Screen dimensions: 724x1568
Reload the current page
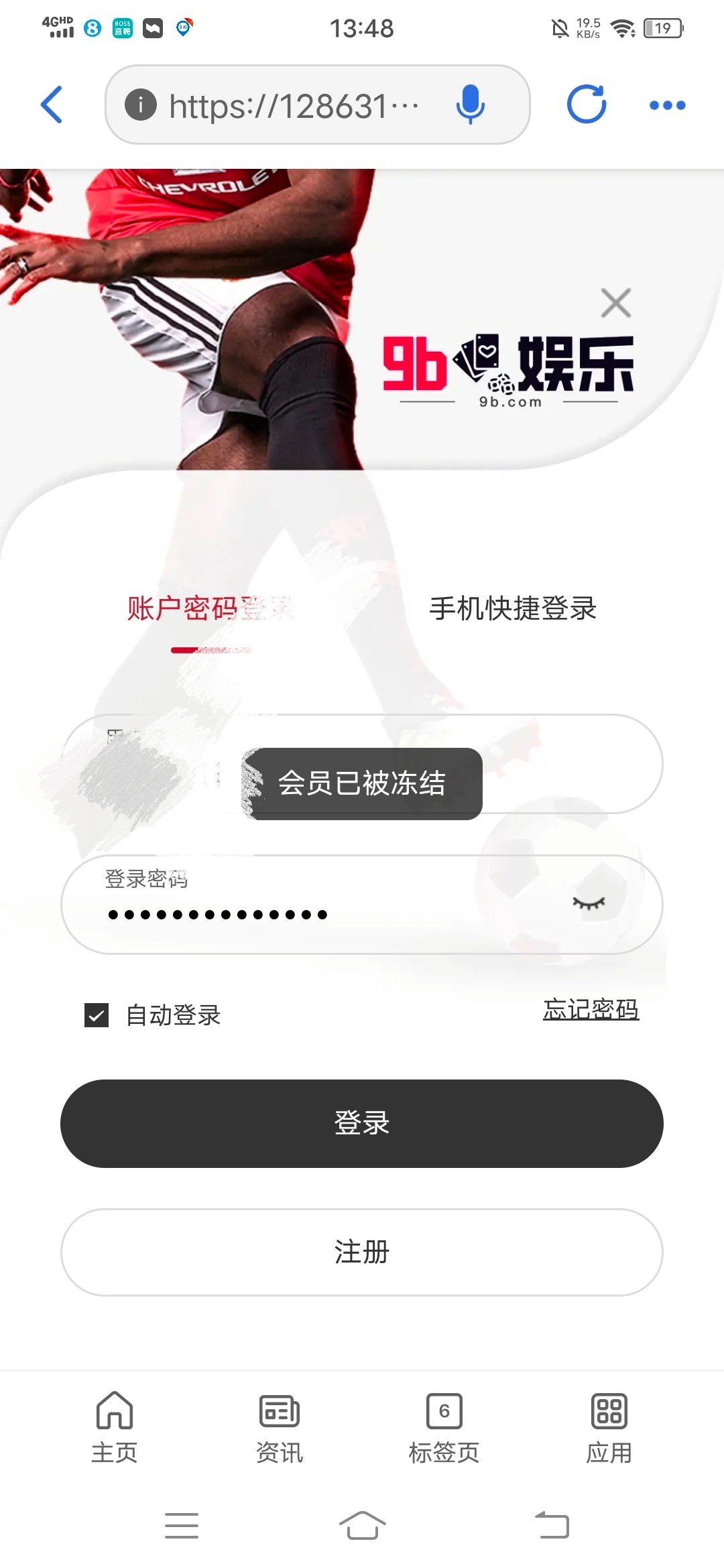click(x=587, y=105)
